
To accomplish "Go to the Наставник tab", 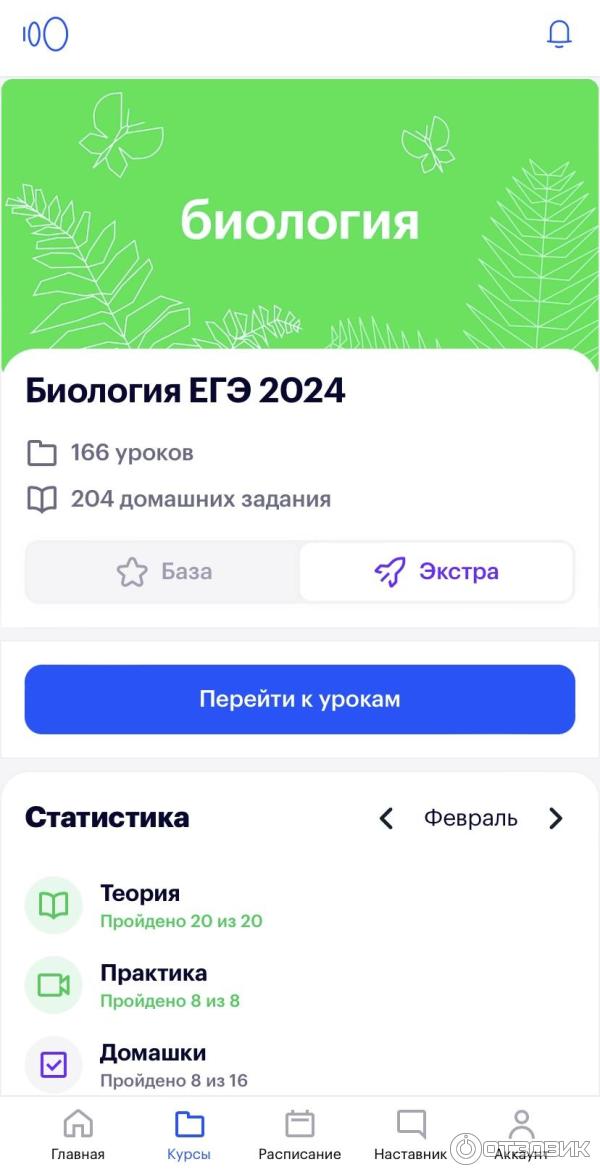I will pos(410,1135).
